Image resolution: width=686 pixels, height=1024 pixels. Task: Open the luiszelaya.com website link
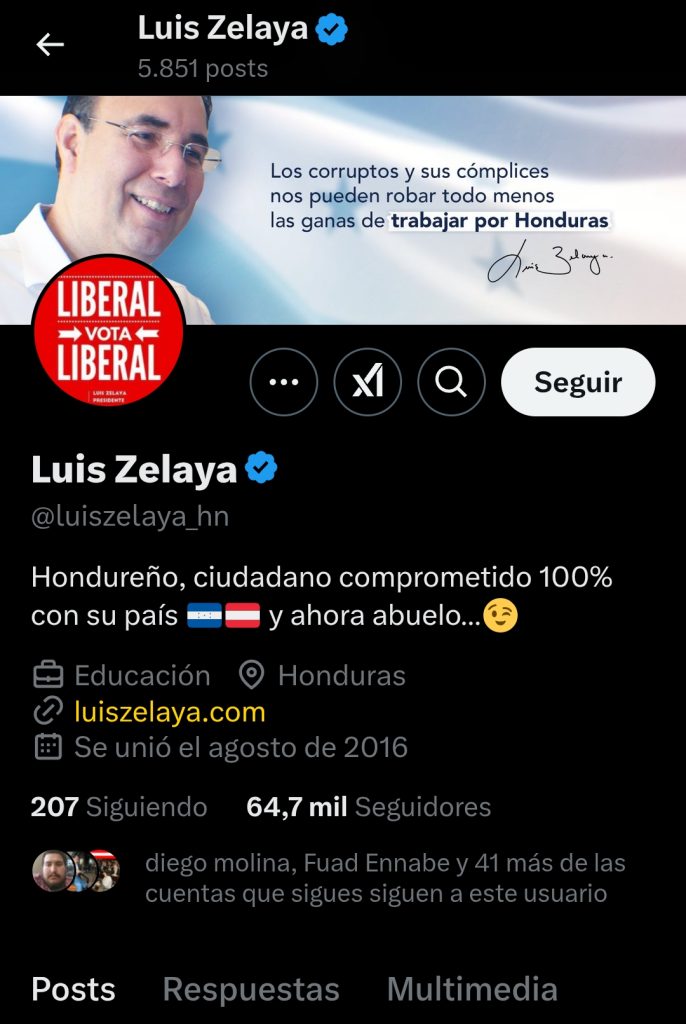(x=170, y=712)
